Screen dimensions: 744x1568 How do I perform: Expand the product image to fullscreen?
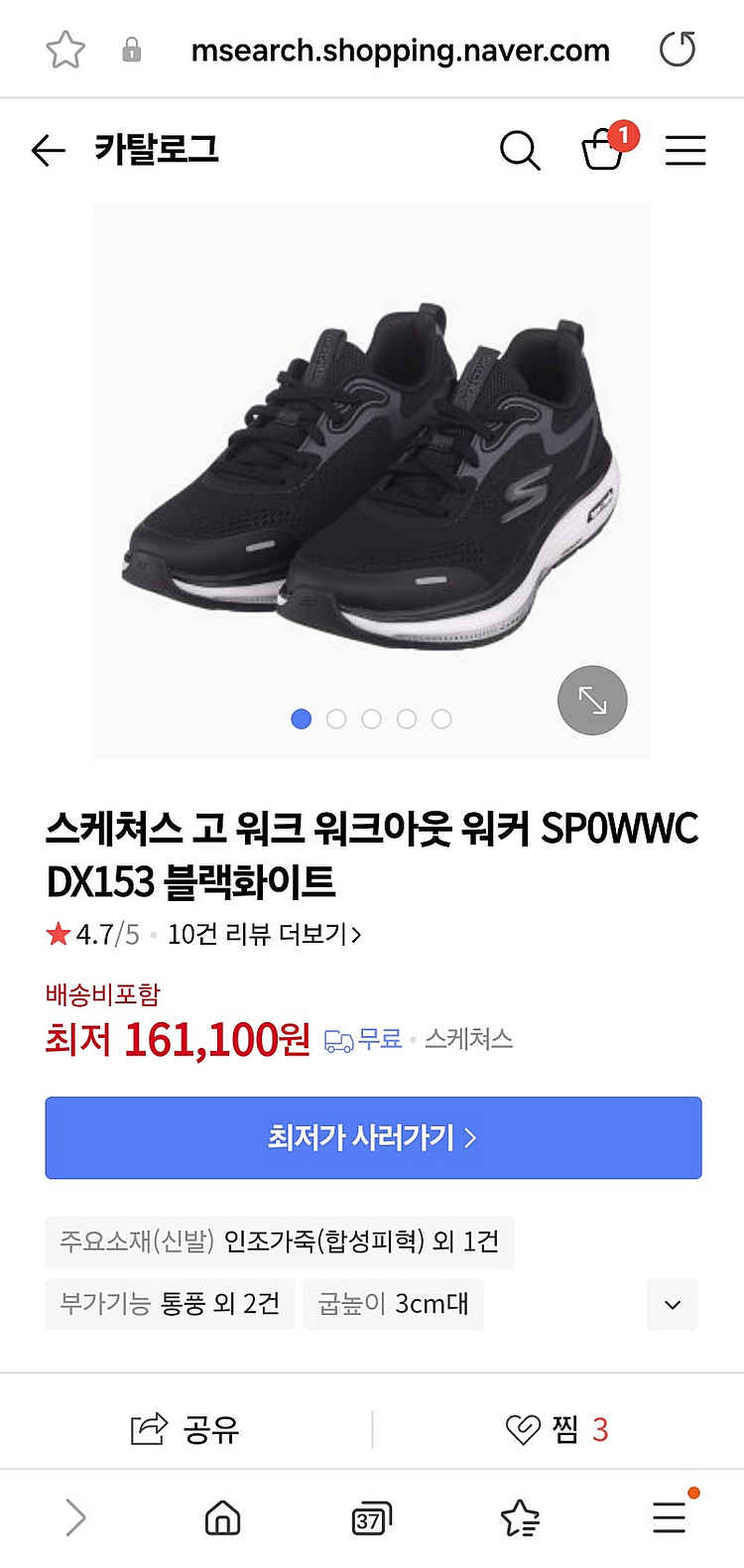pos(592,700)
